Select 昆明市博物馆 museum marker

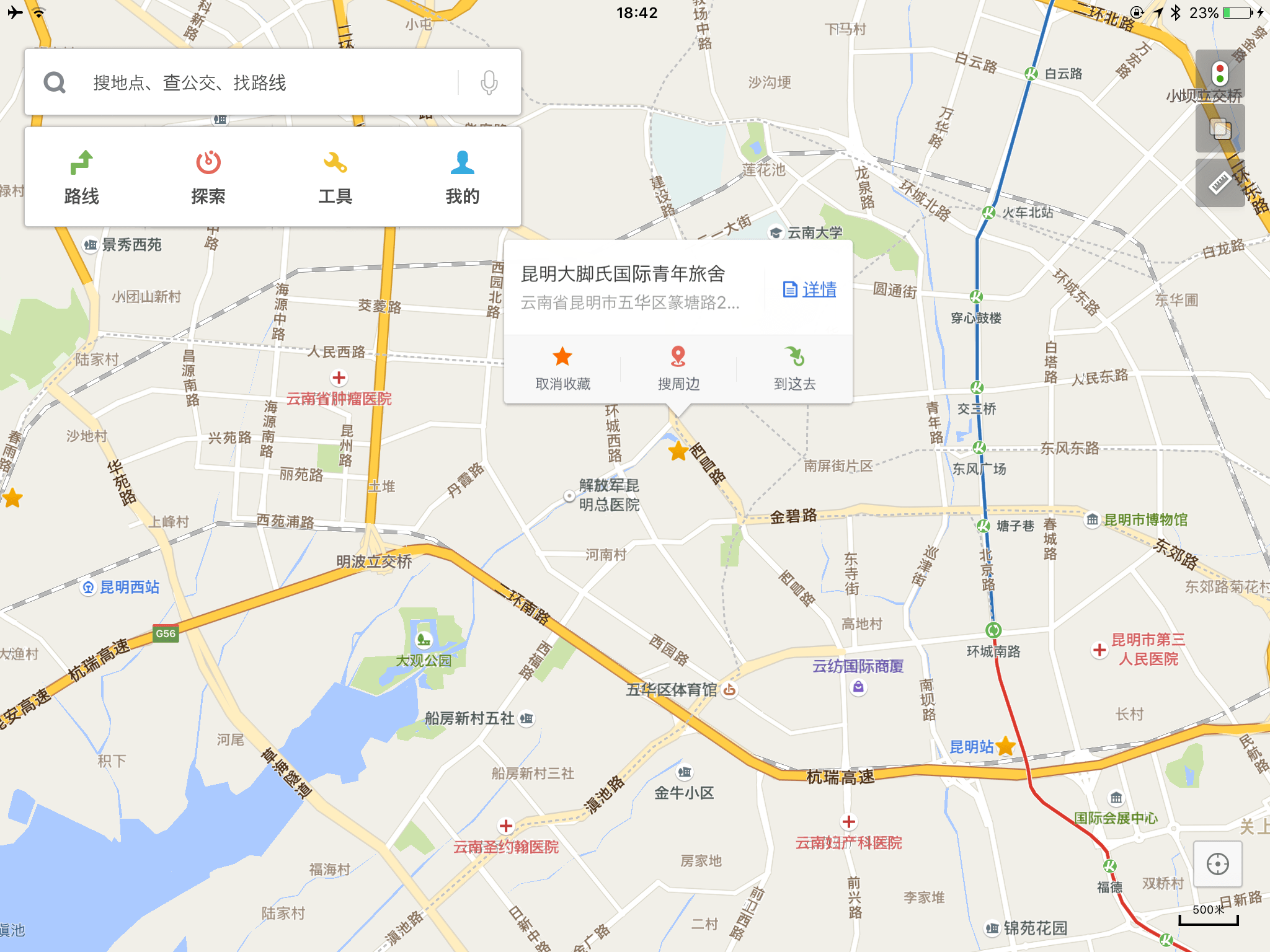tap(1092, 519)
